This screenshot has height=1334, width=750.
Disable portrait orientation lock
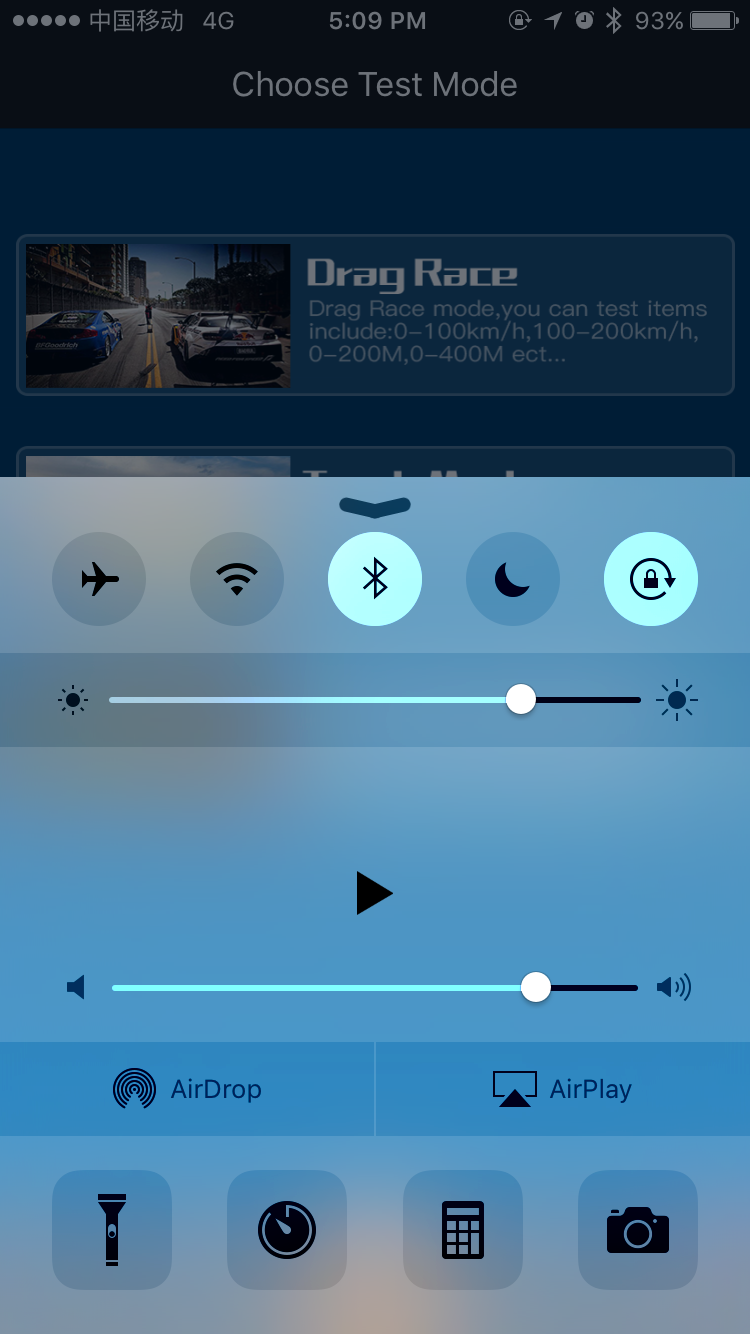pos(651,579)
